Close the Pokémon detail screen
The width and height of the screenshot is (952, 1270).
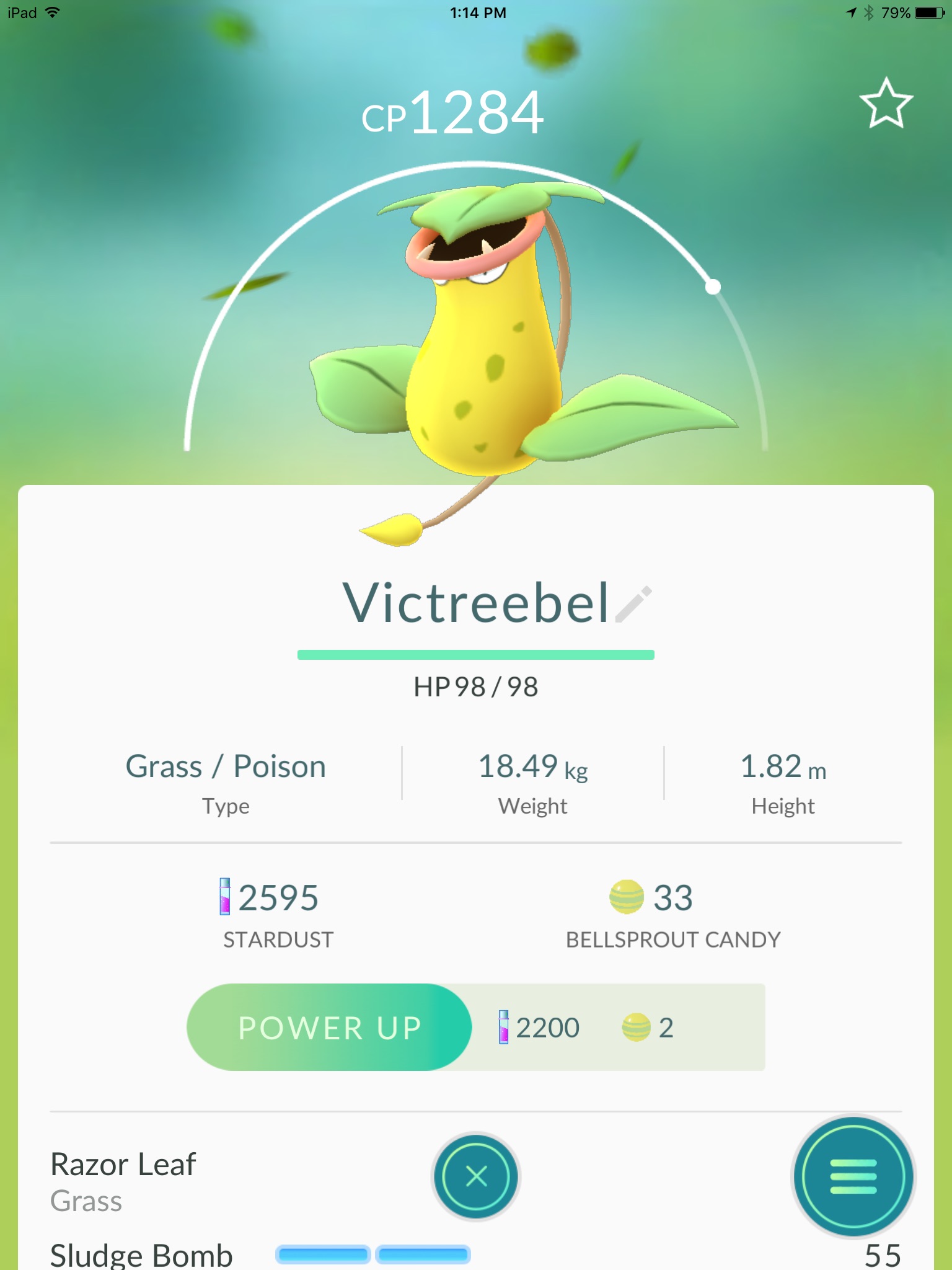click(476, 1176)
